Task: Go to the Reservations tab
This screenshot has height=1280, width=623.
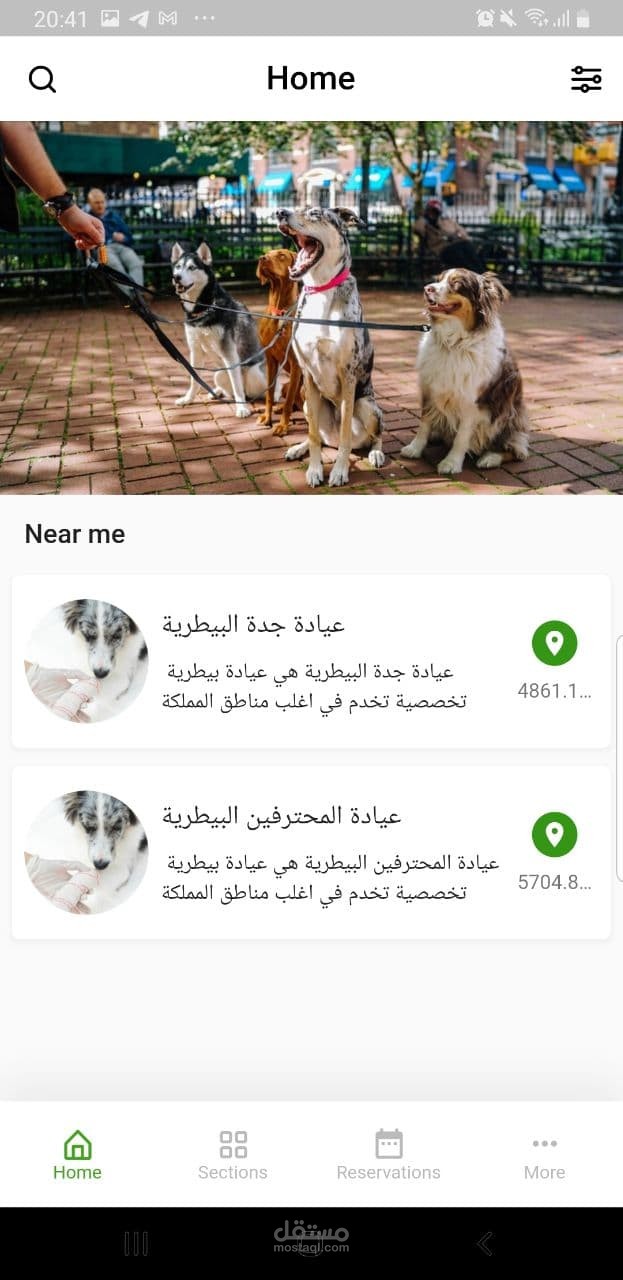Action: (388, 1155)
